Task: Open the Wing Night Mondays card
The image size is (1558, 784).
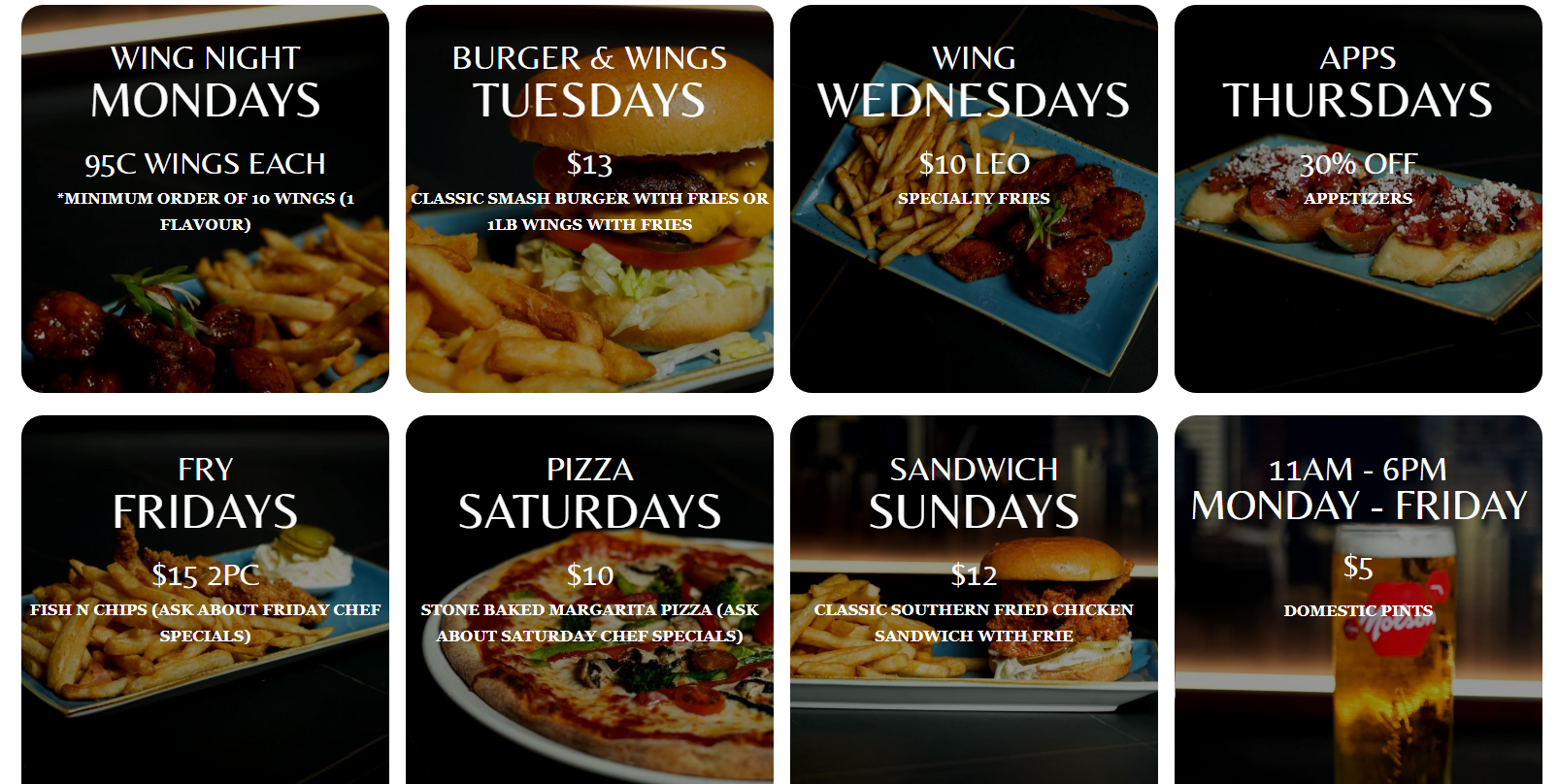Action: pos(205,199)
